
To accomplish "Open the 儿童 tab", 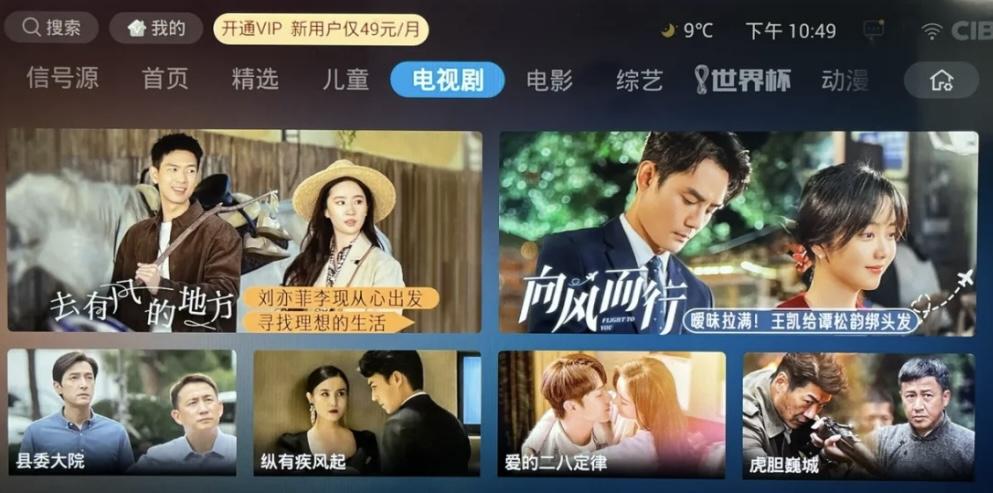I will click(x=346, y=80).
